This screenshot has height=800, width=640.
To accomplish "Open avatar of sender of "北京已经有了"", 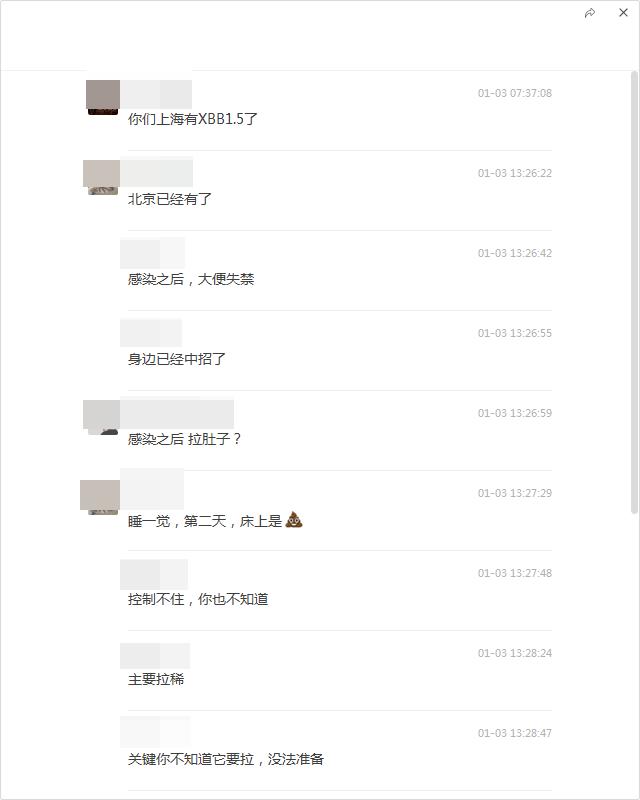I will point(101,177).
